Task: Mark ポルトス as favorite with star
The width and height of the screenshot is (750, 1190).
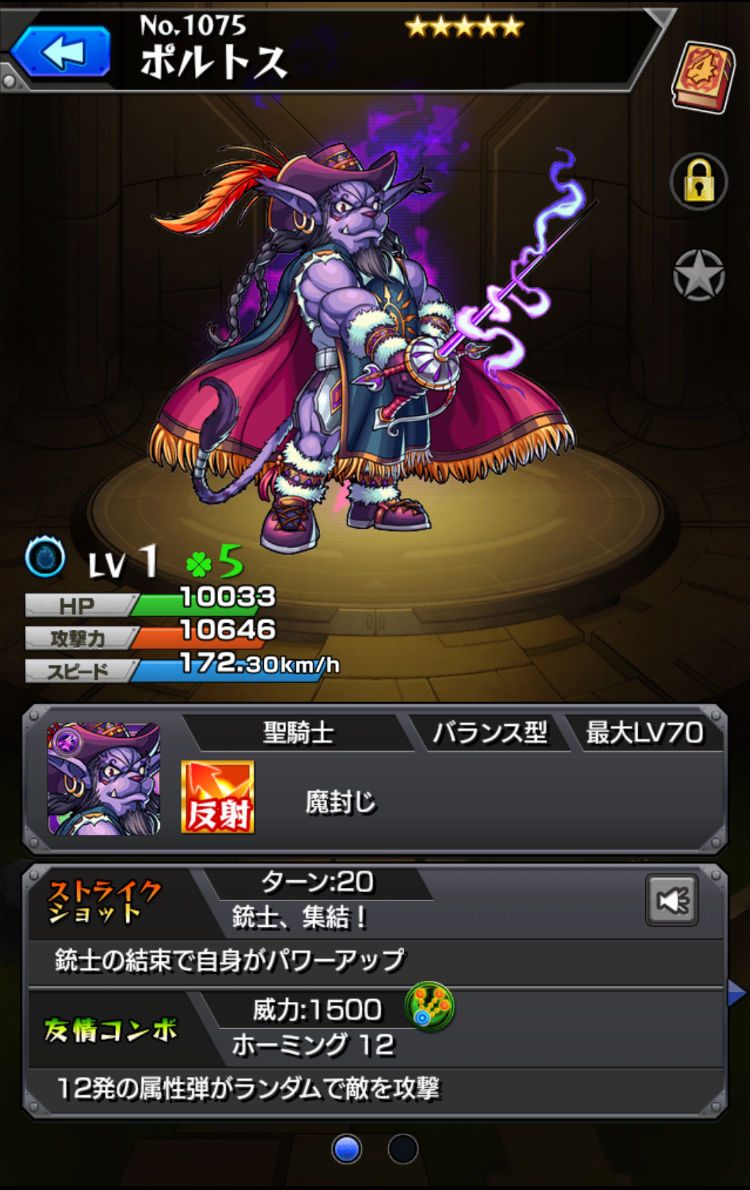Action: tap(698, 274)
